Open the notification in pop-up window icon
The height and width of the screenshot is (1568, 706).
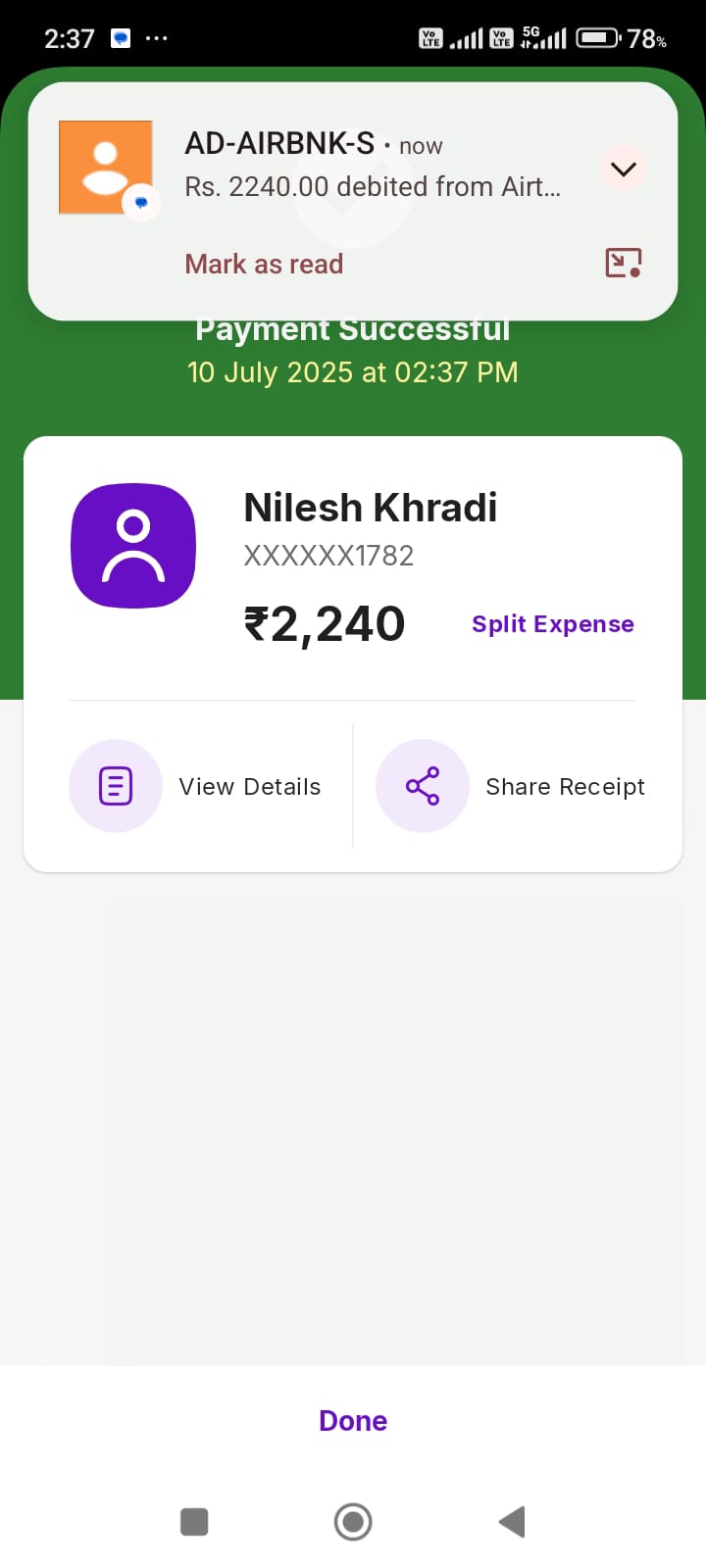[x=623, y=263]
